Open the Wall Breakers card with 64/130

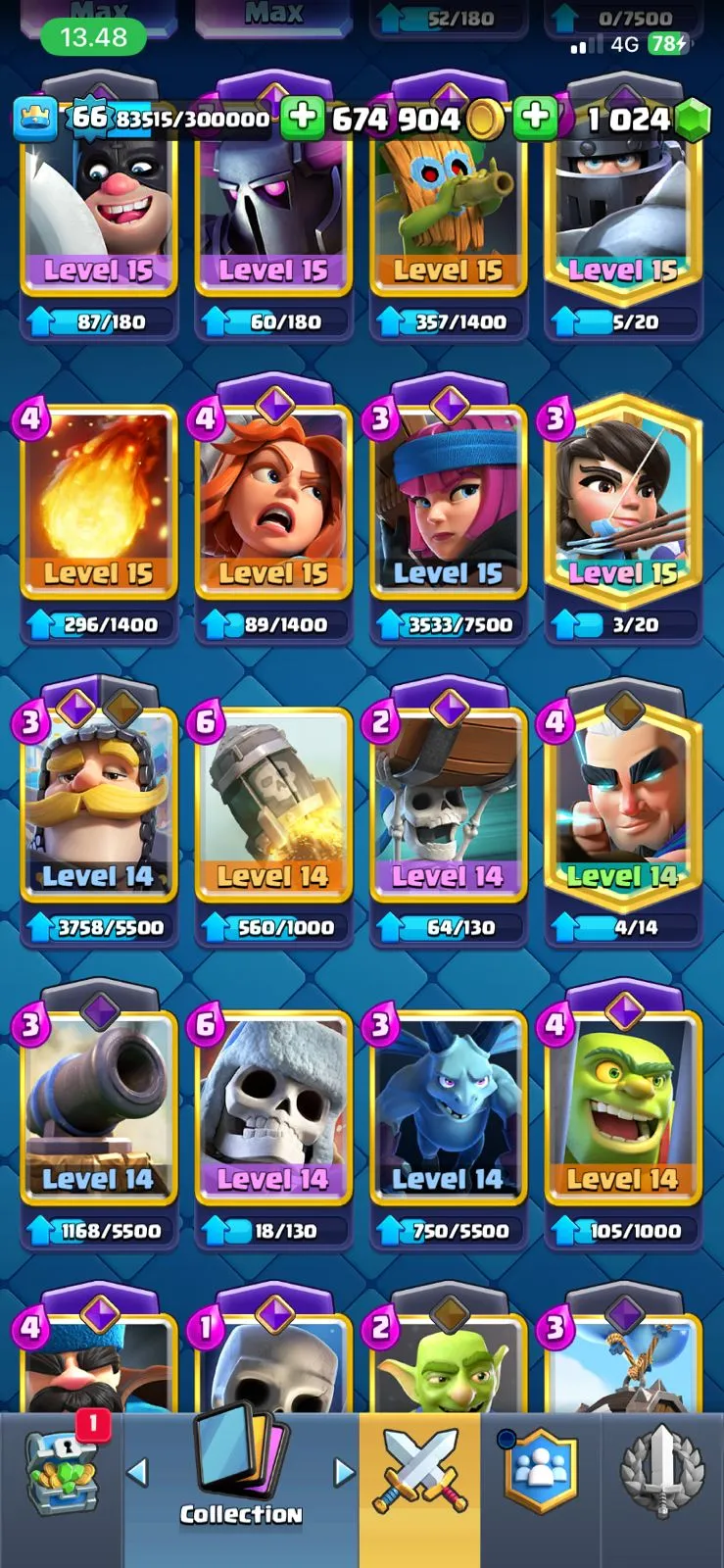coord(448,808)
